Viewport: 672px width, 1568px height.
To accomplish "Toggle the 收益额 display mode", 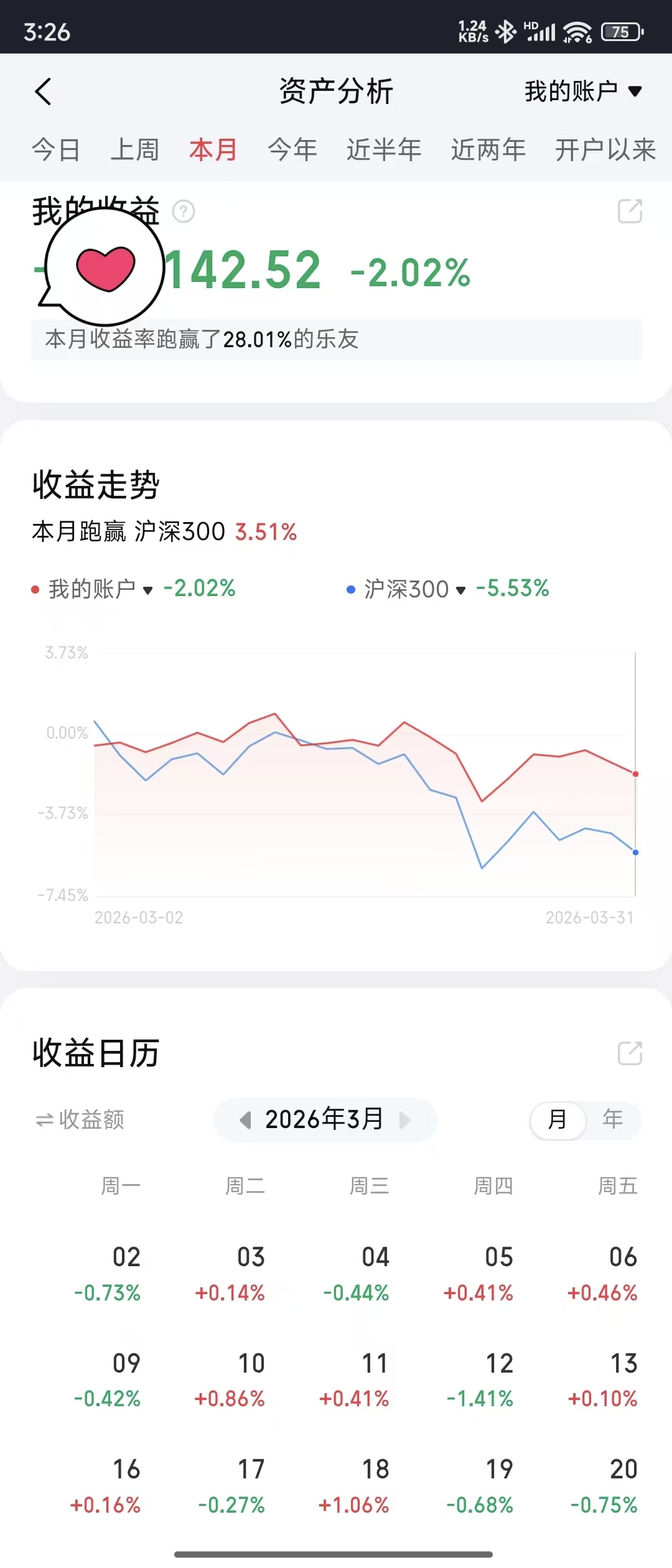I will pos(80,1119).
